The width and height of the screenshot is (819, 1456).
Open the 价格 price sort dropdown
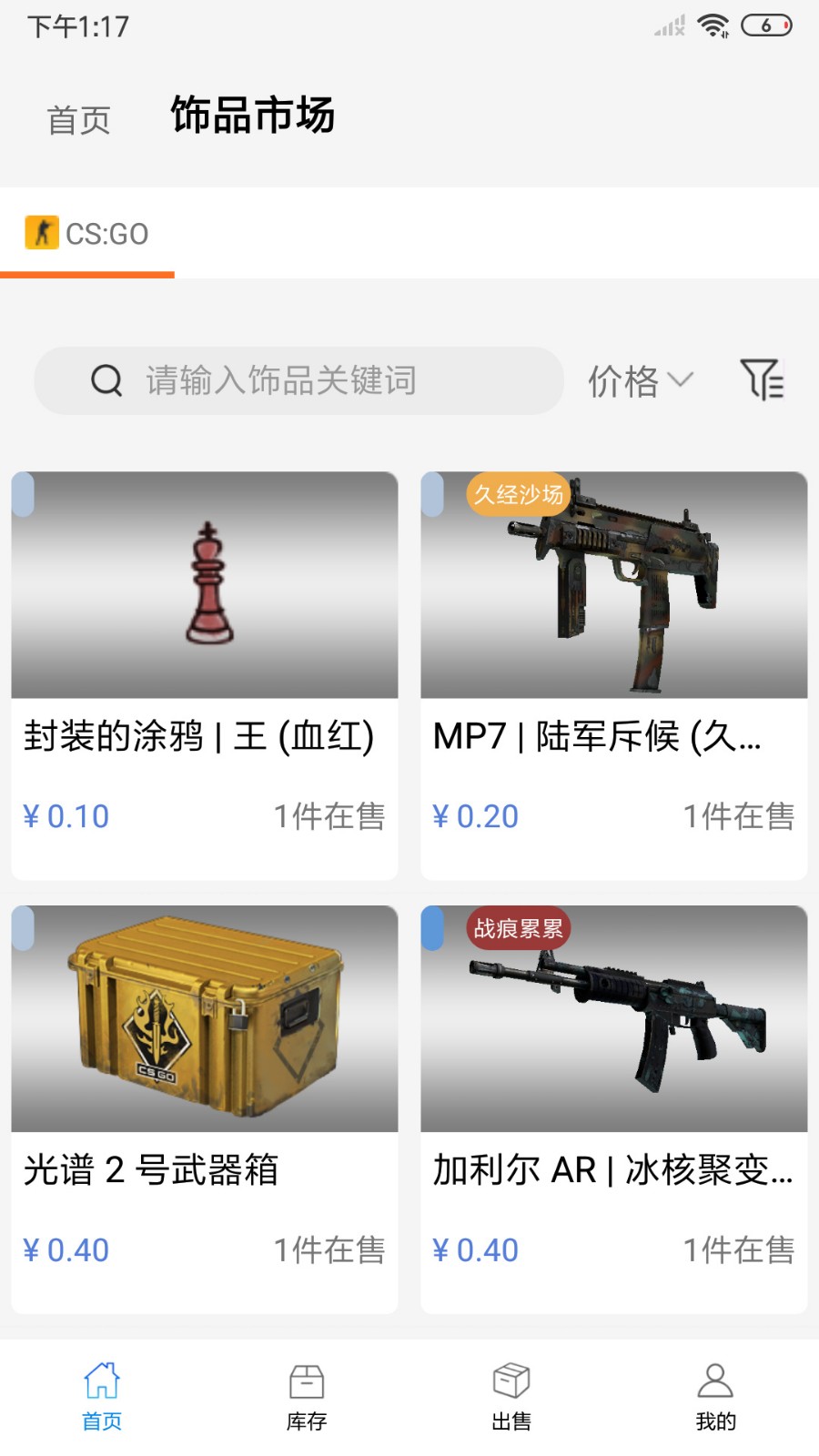pos(623,382)
